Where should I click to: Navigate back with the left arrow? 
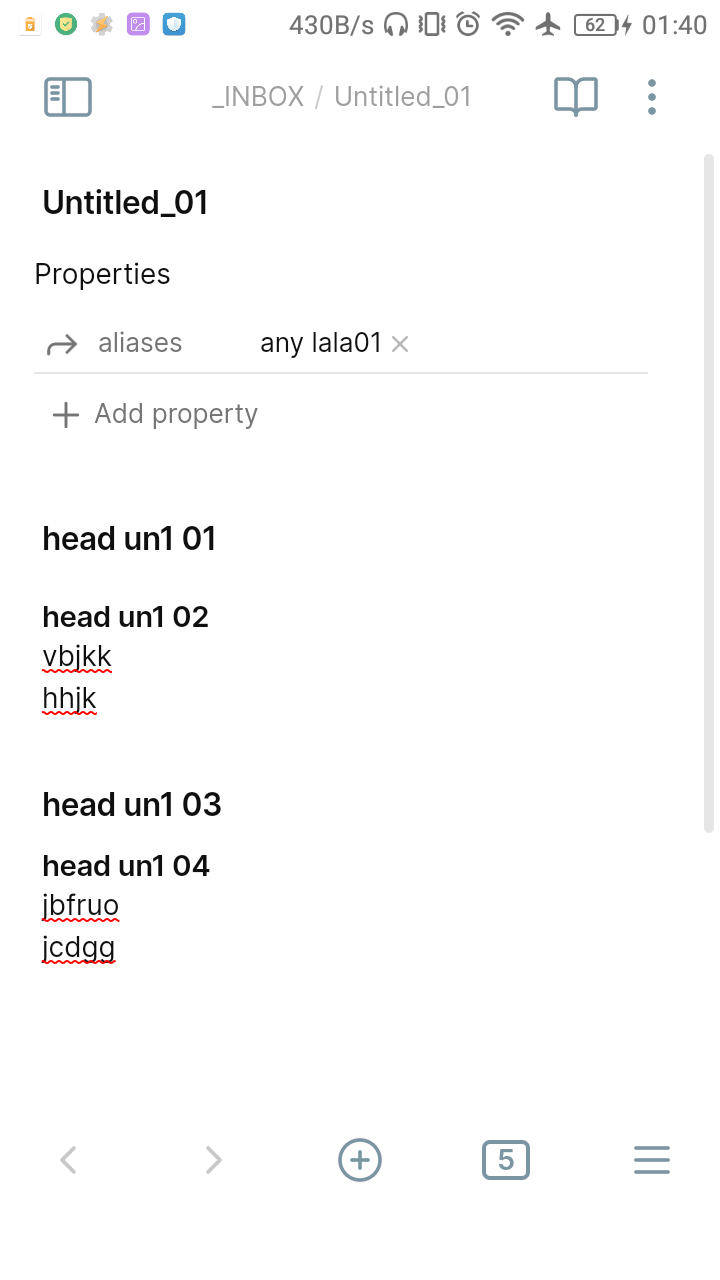[68, 1160]
